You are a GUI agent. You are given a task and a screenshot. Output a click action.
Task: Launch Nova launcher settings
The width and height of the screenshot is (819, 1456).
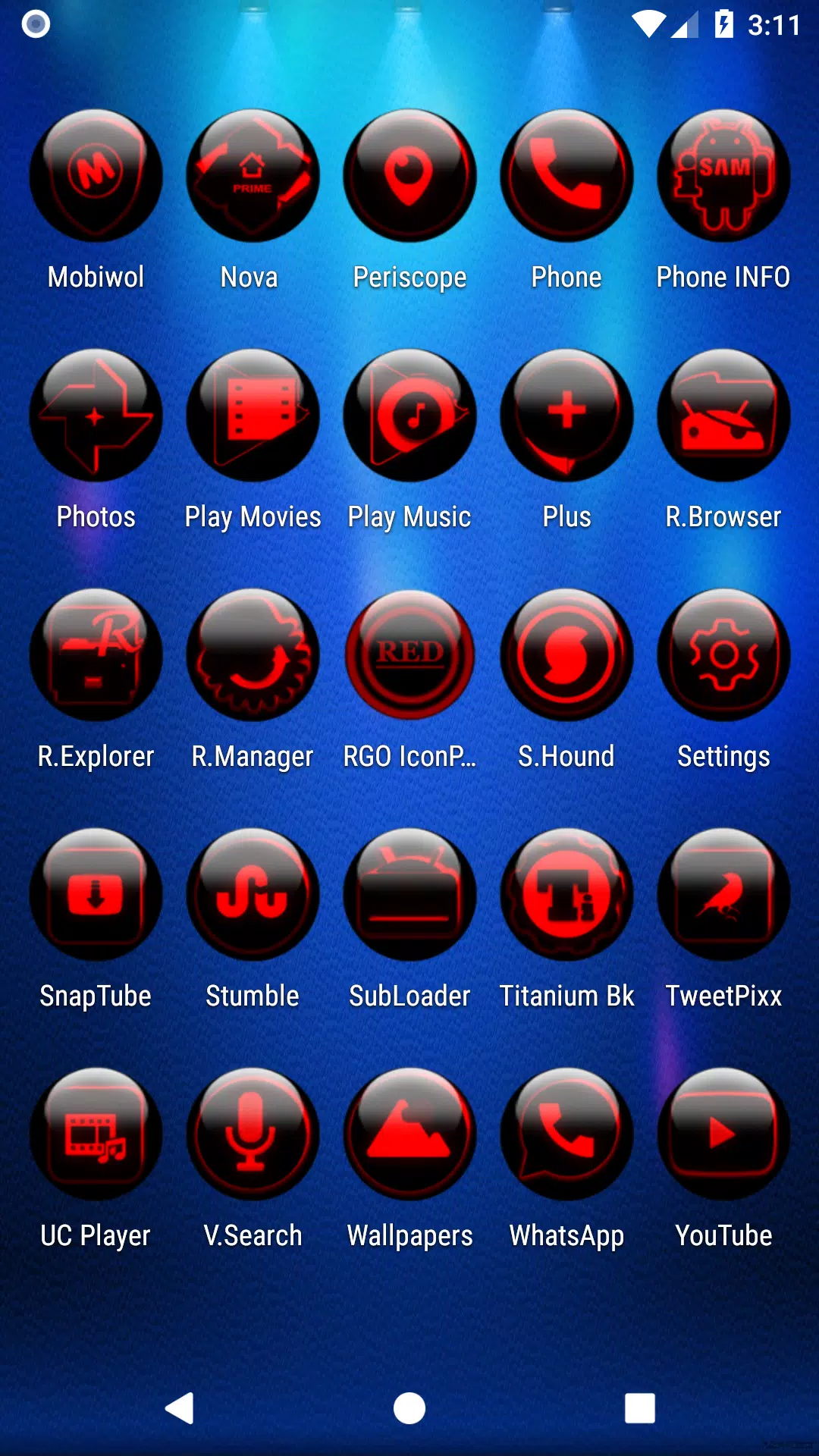(x=253, y=176)
